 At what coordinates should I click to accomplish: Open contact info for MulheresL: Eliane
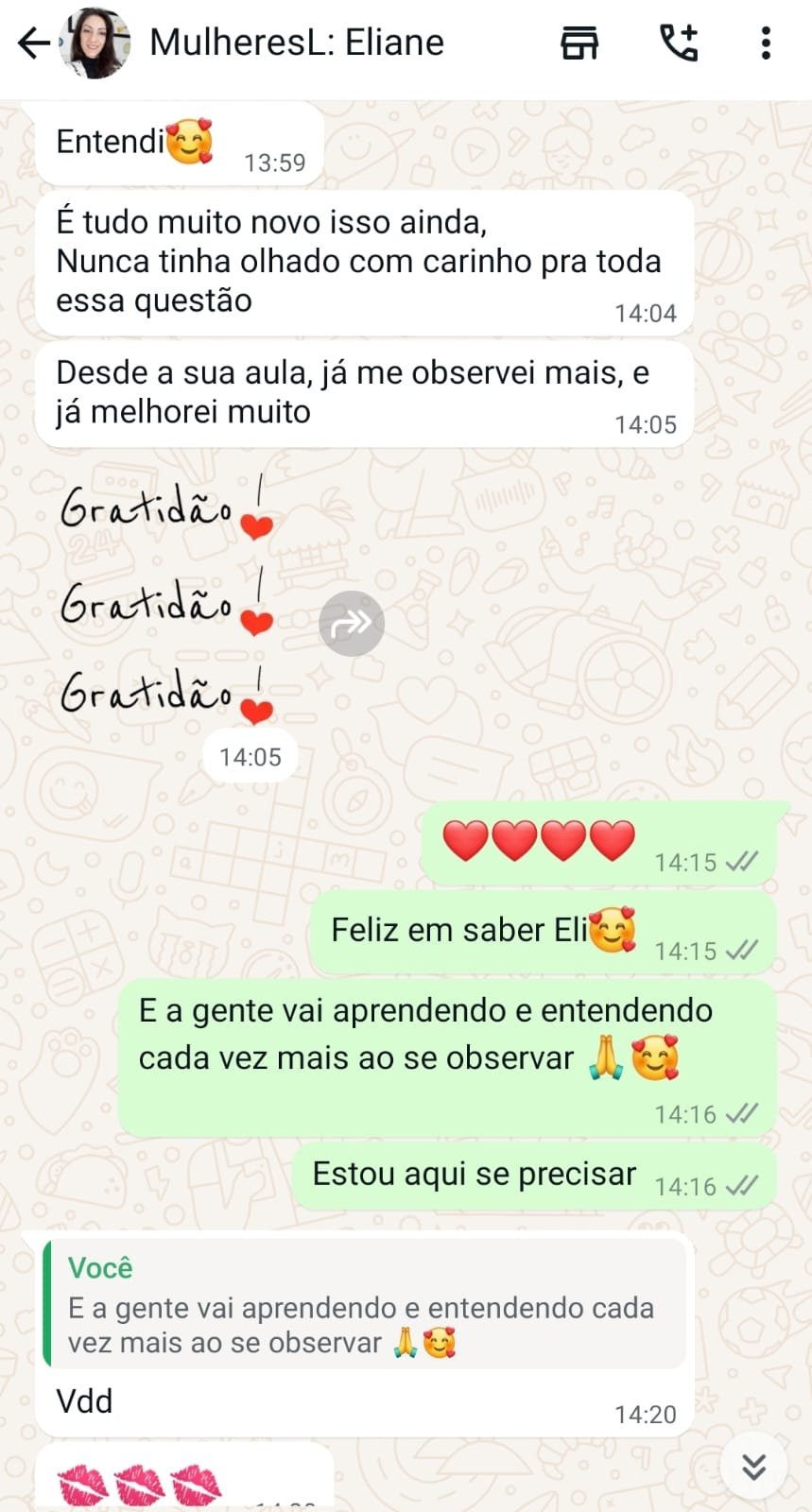coord(297,43)
